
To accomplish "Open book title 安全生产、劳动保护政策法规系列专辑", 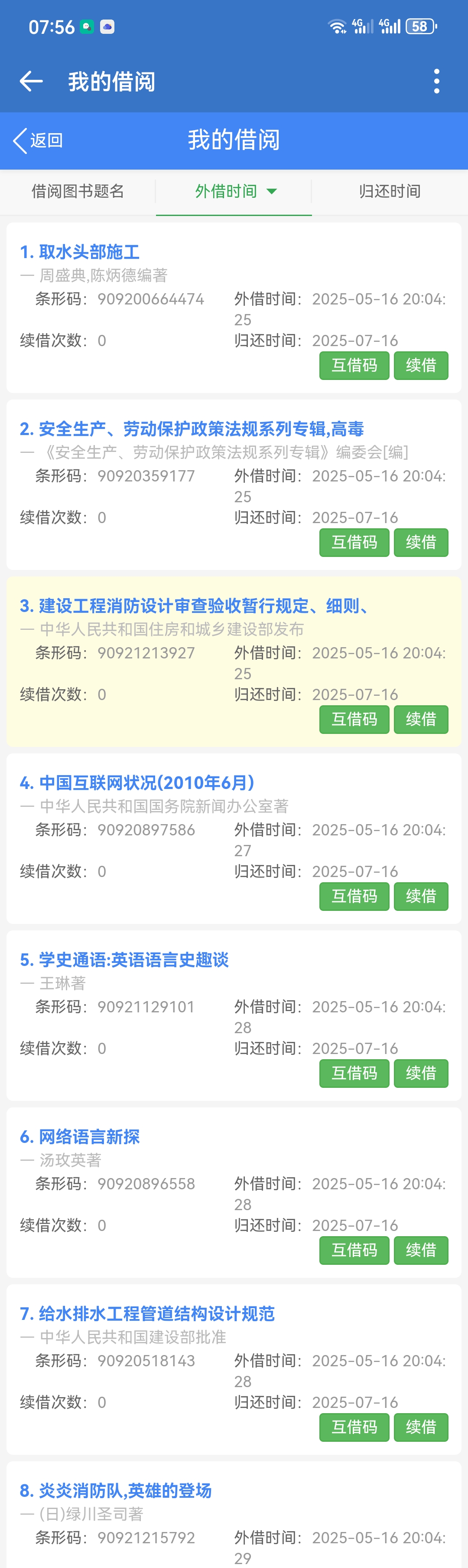I will (192, 429).
